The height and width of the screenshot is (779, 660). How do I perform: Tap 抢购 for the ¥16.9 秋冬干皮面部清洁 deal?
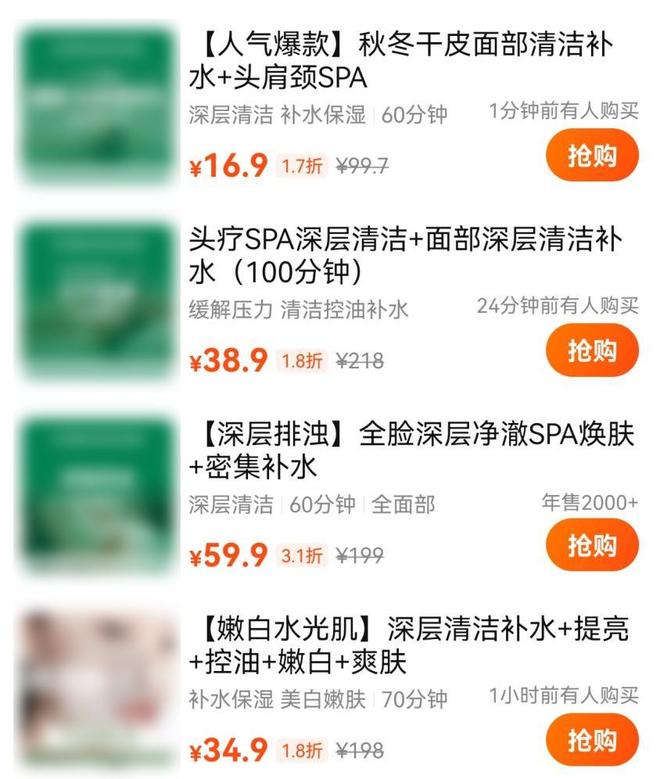point(592,156)
